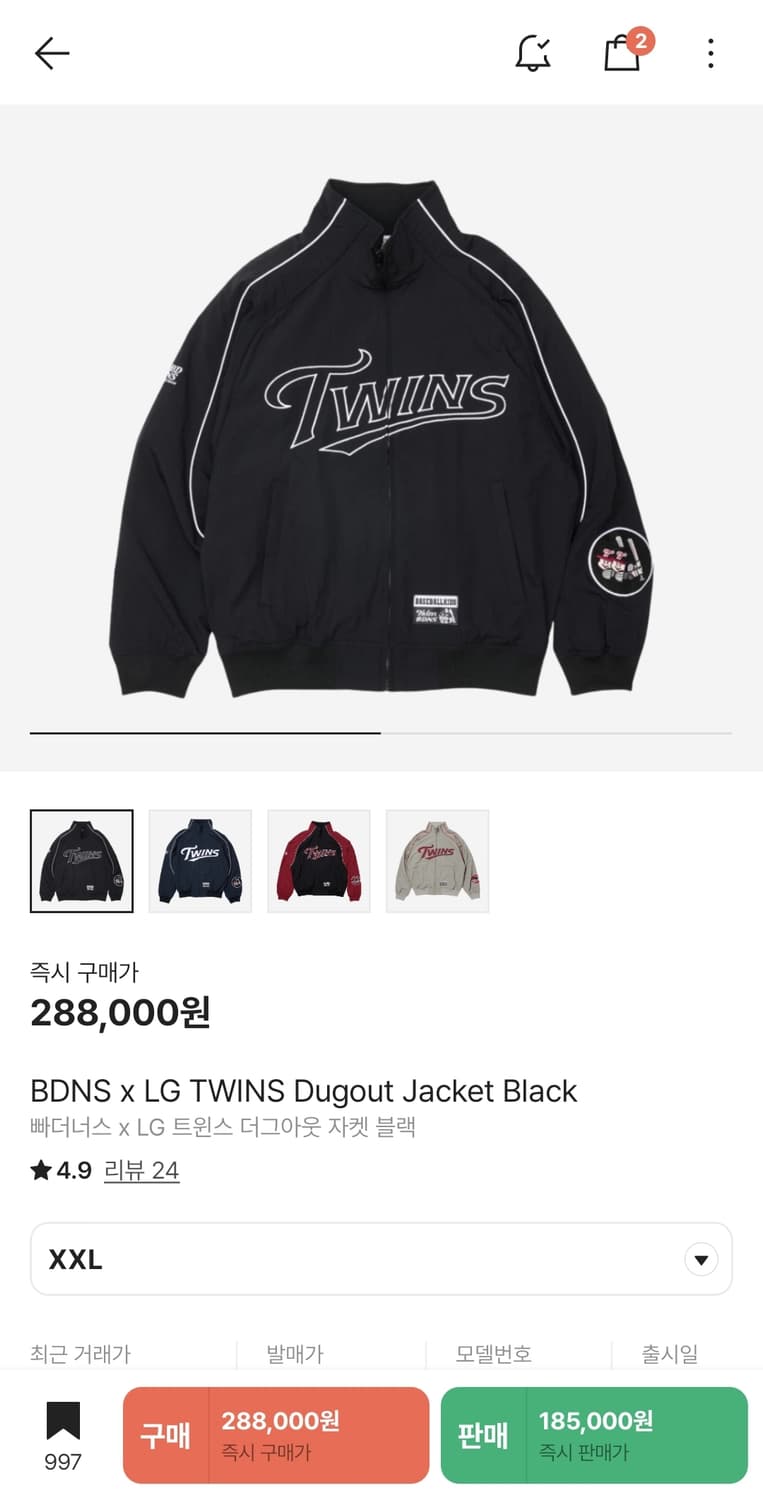
Task: Select the navy jacket thumbnail
Action: [x=200, y=861]
